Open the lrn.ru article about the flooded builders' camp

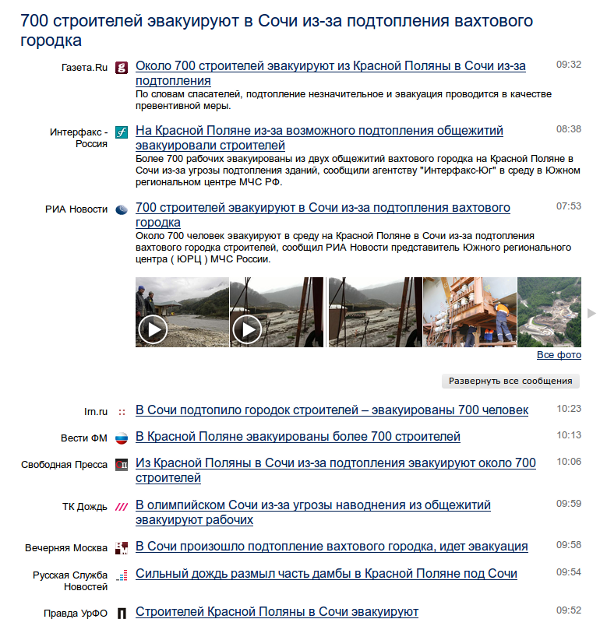tap(331, 410)
